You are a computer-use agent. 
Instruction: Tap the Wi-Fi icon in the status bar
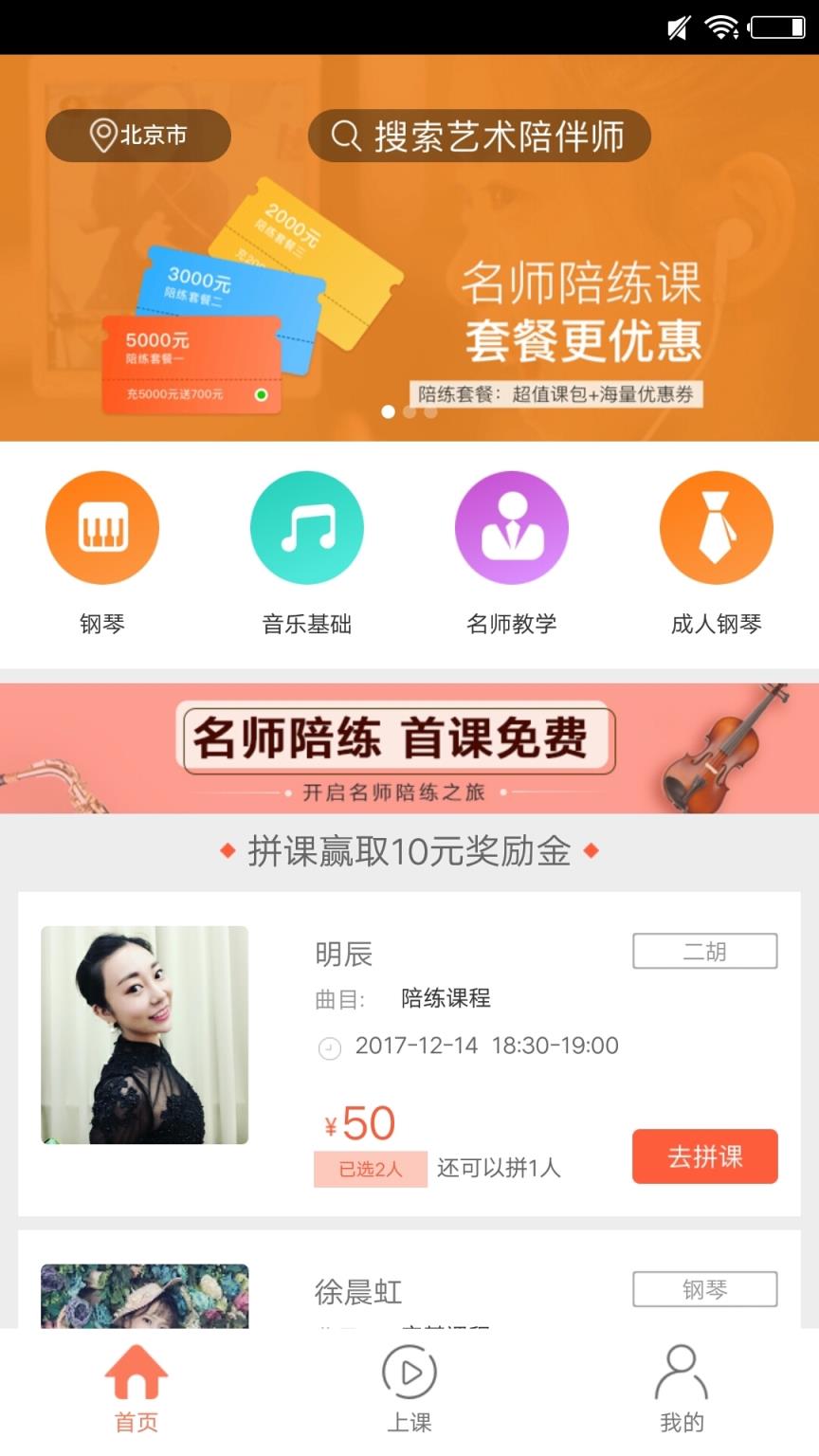click(x=721, y=28)
